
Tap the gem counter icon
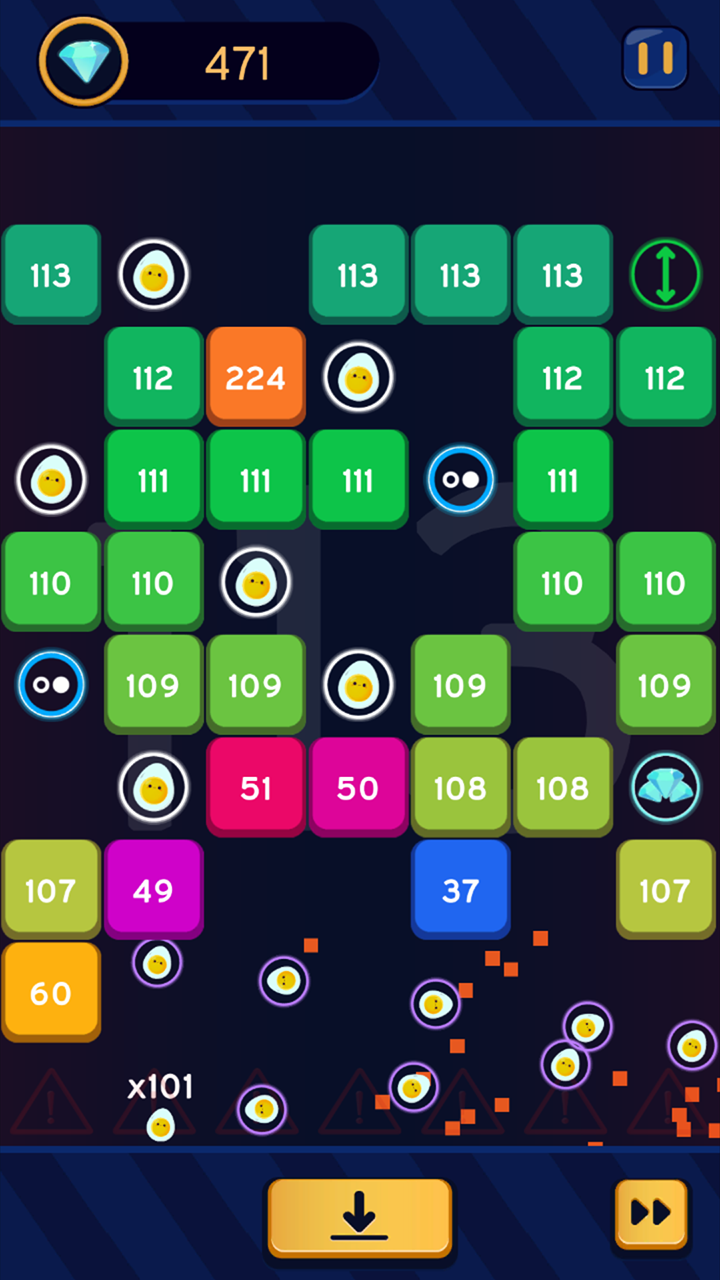[83, 62]
